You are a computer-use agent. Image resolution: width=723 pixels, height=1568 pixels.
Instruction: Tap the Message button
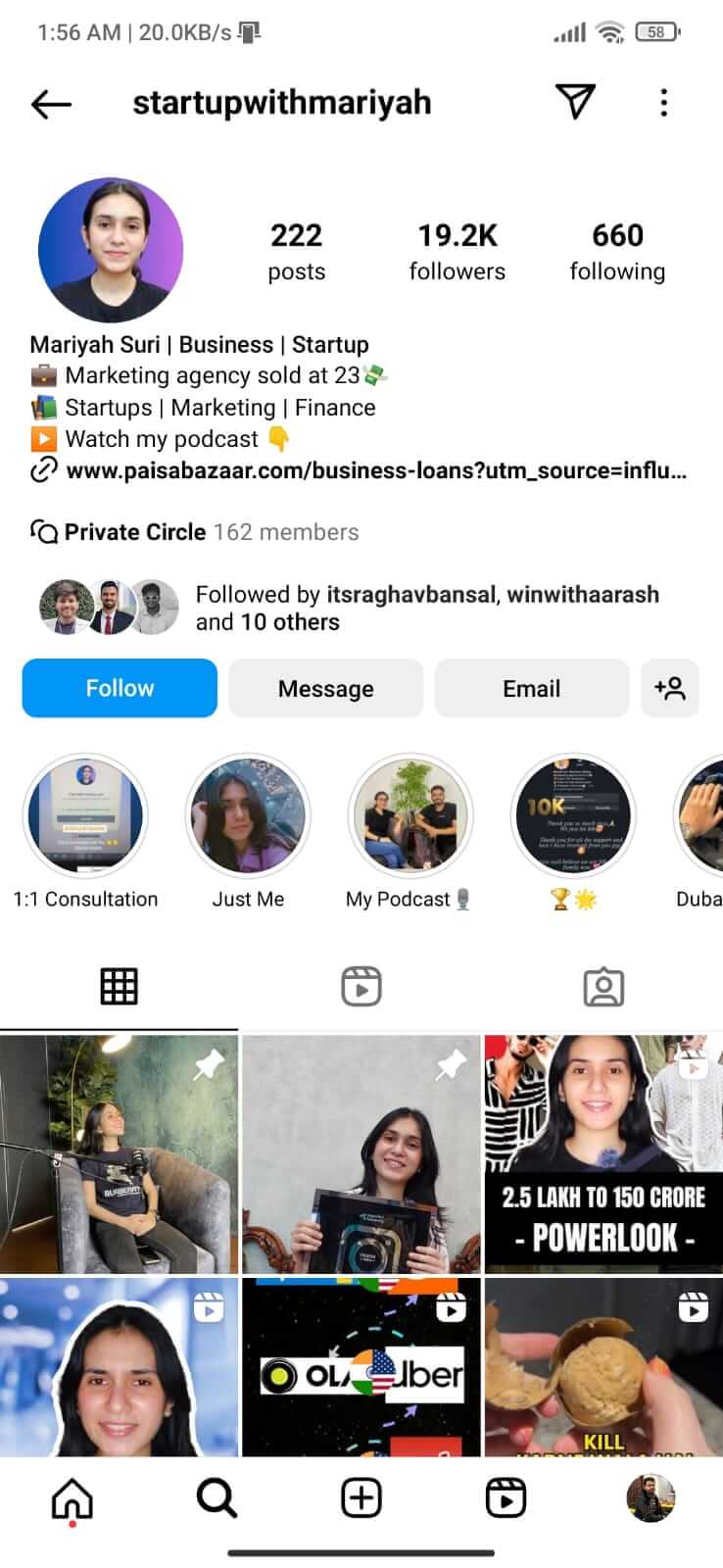[x=325, y=688]
